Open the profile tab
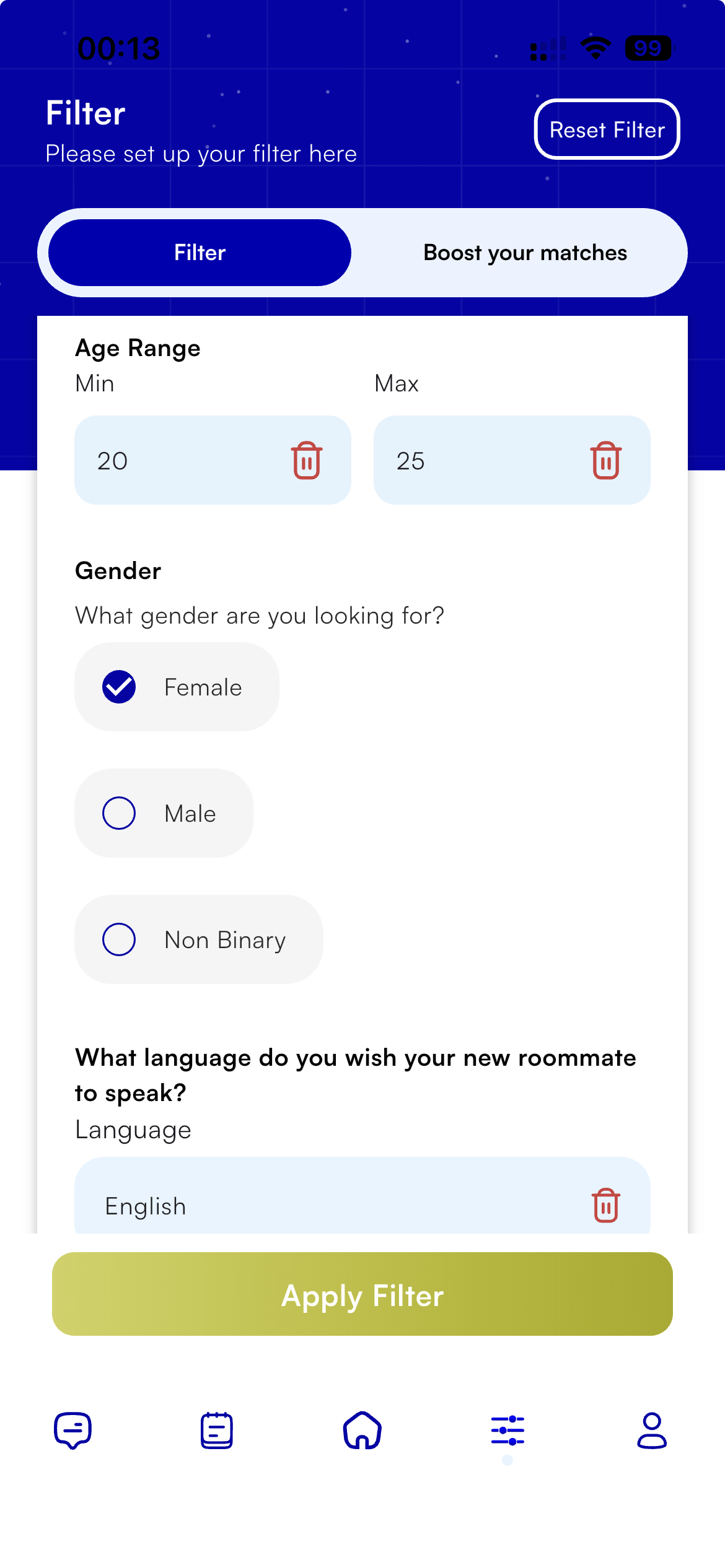 pos(652,1431)
